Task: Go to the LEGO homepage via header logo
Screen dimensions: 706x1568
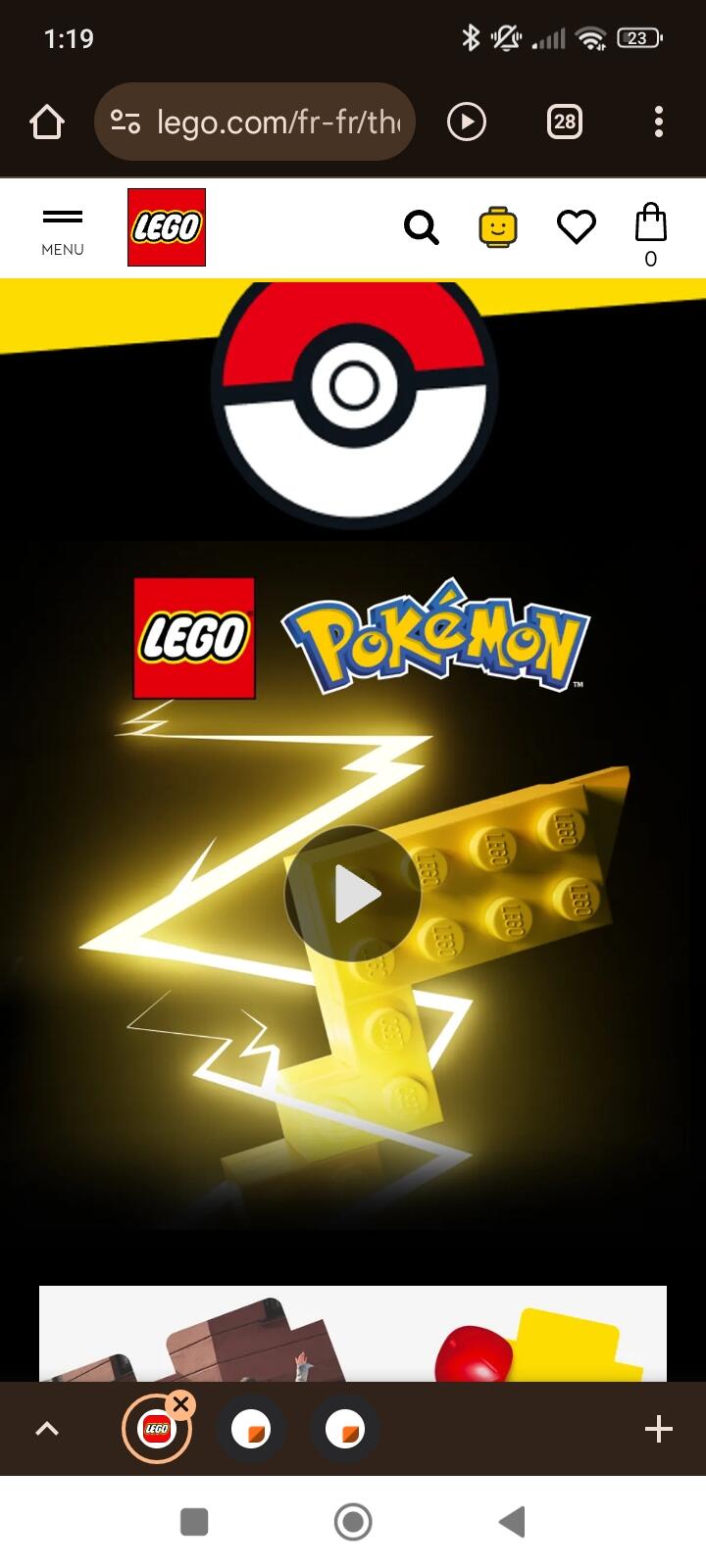Action: (167, 227)
